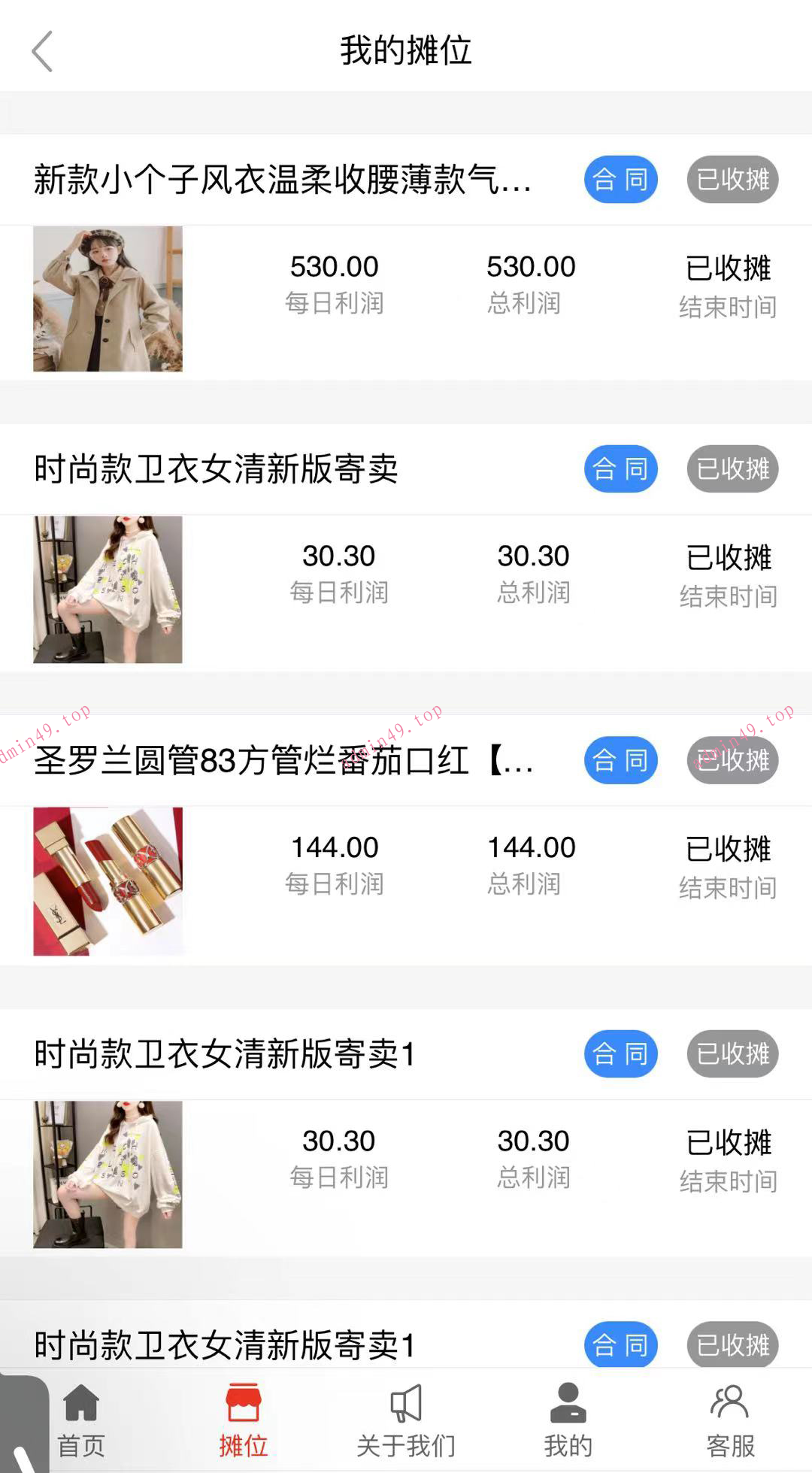Tap 已收摊 badge on 圣罗兰 lipstick listing
This screenshot has height=1473, width=812.
pyautogui.click(x=732, y=760)
